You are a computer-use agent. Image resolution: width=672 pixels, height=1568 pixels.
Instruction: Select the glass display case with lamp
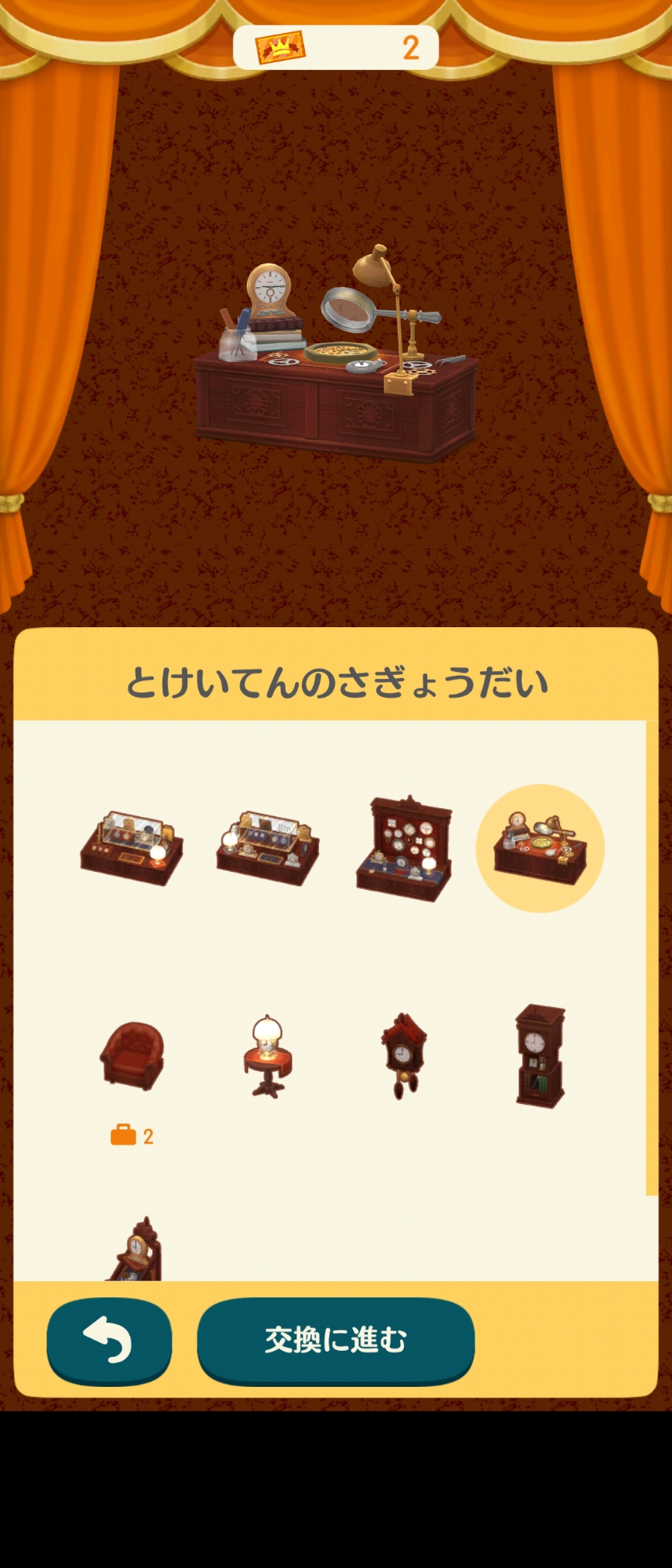tap(132, 849)
